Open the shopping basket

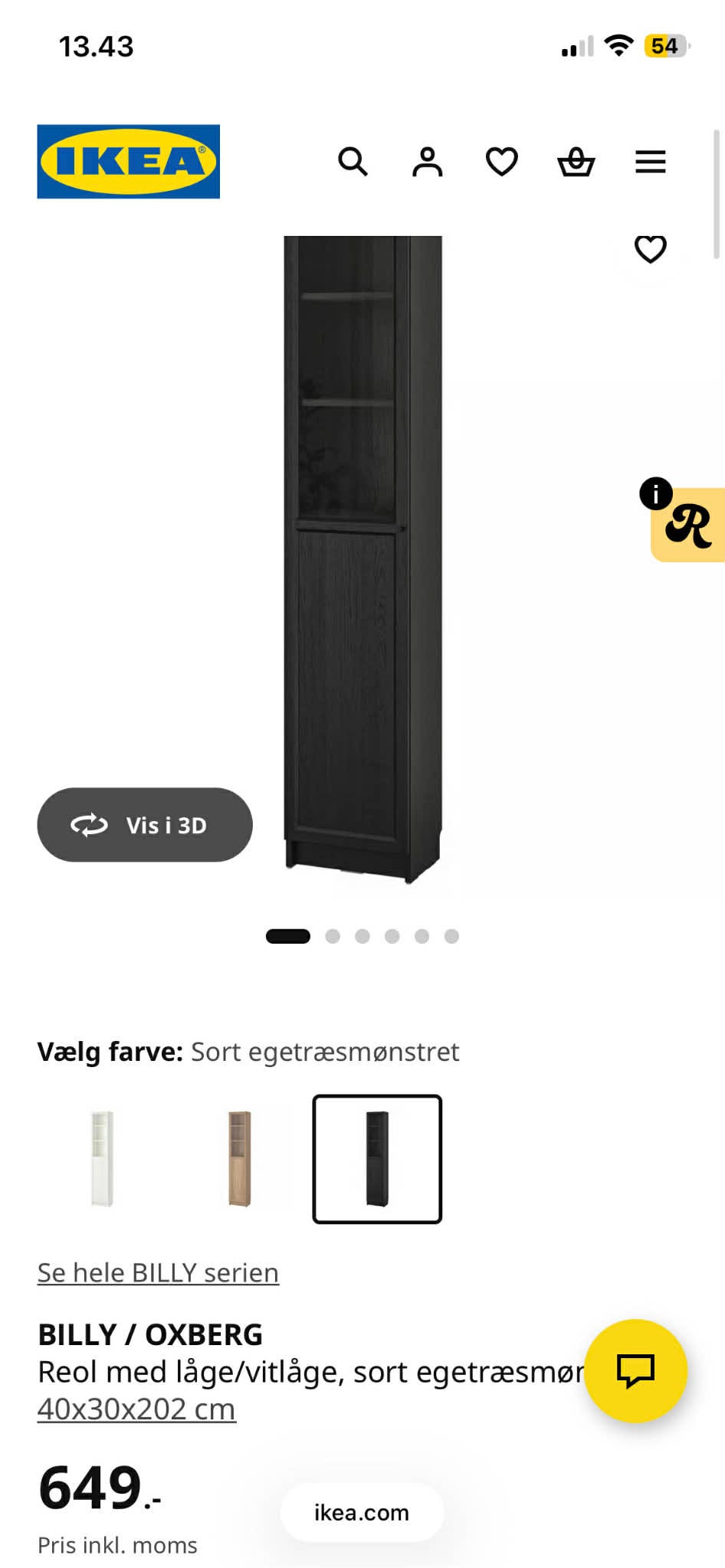pyautogui.click(x=576, y=162)
